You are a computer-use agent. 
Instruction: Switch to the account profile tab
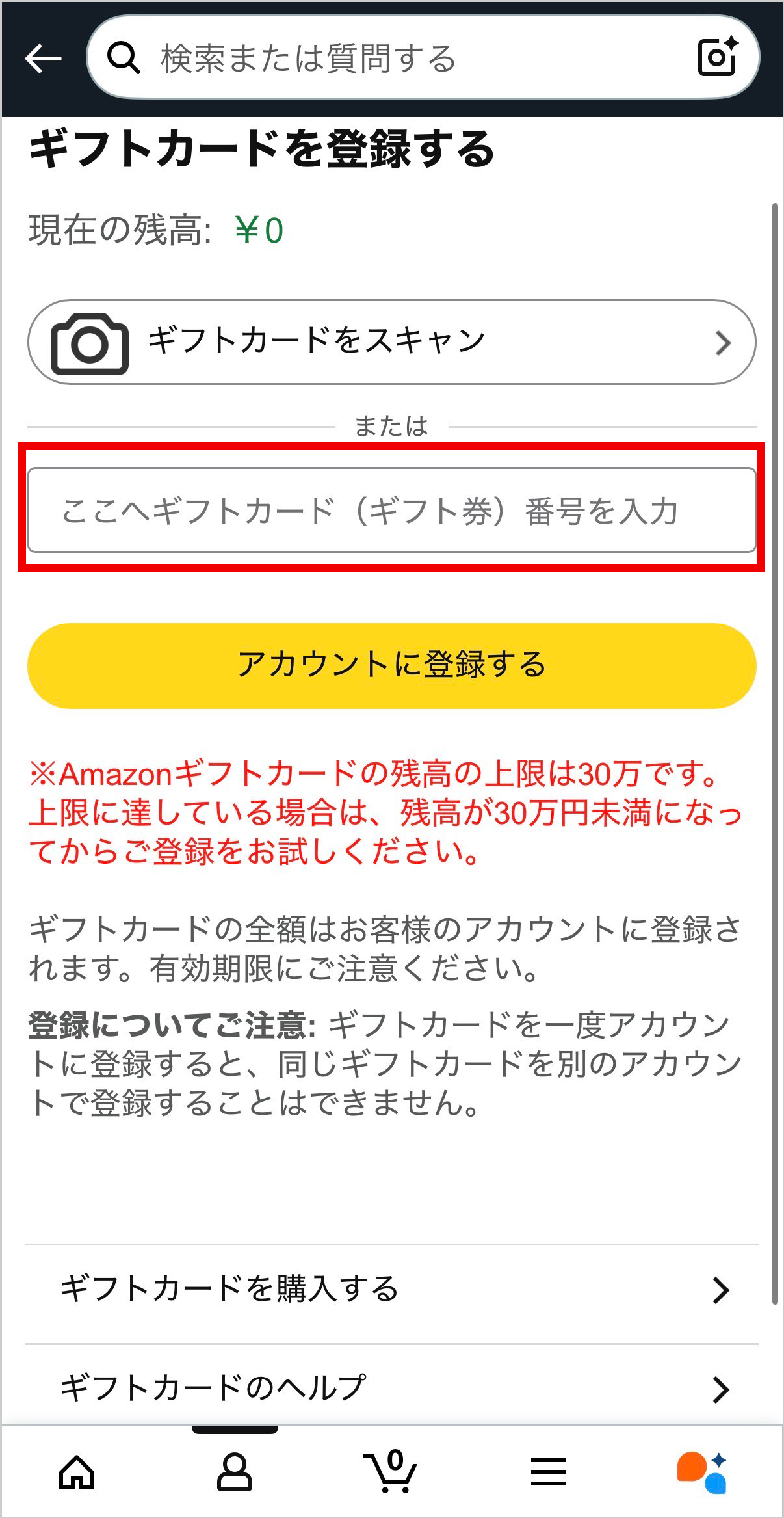tap(234, 1472)
